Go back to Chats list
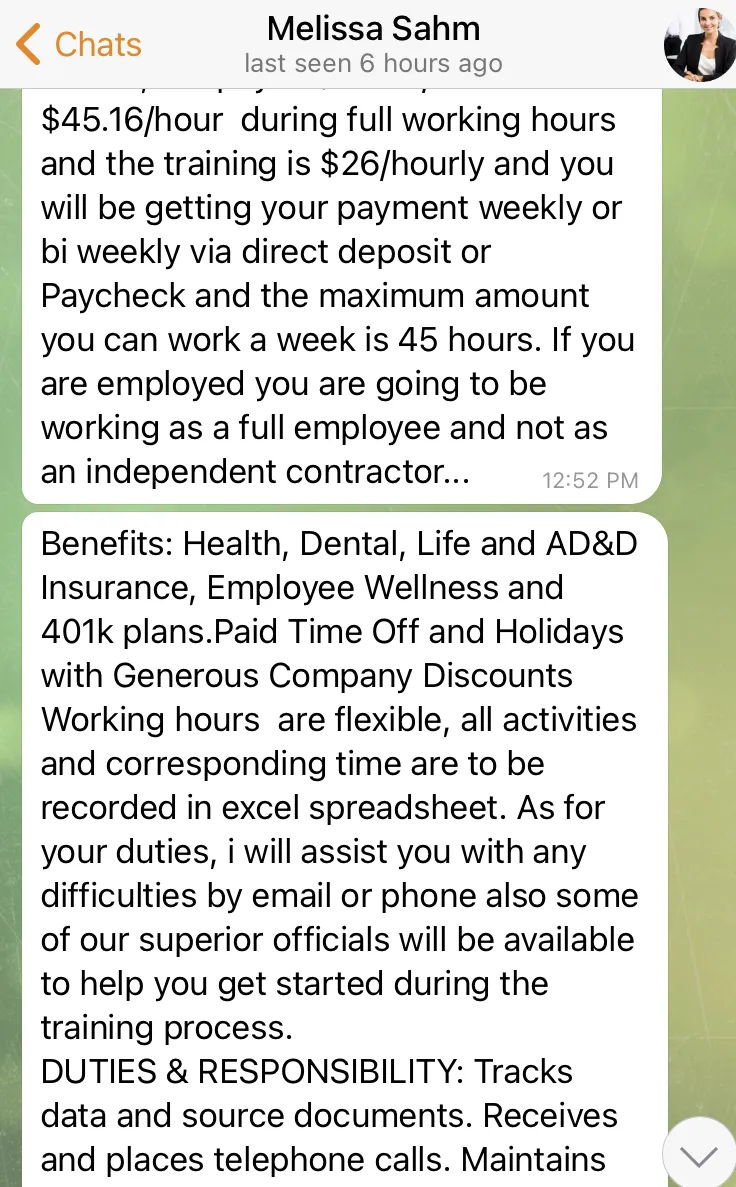The width and height of the screenshot is (736, 1187). 79,44
